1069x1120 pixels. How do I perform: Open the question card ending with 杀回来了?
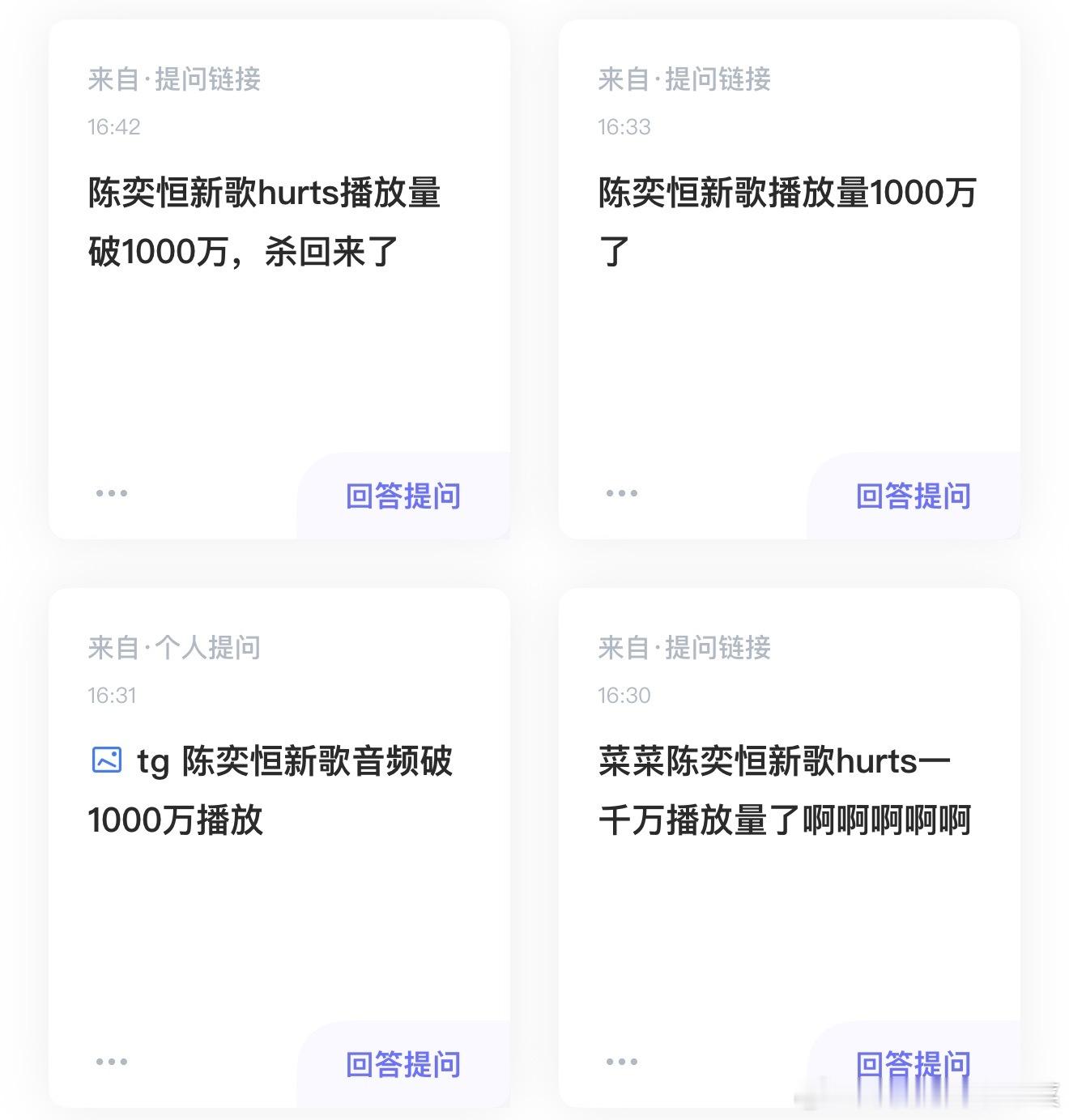(263, 223)
